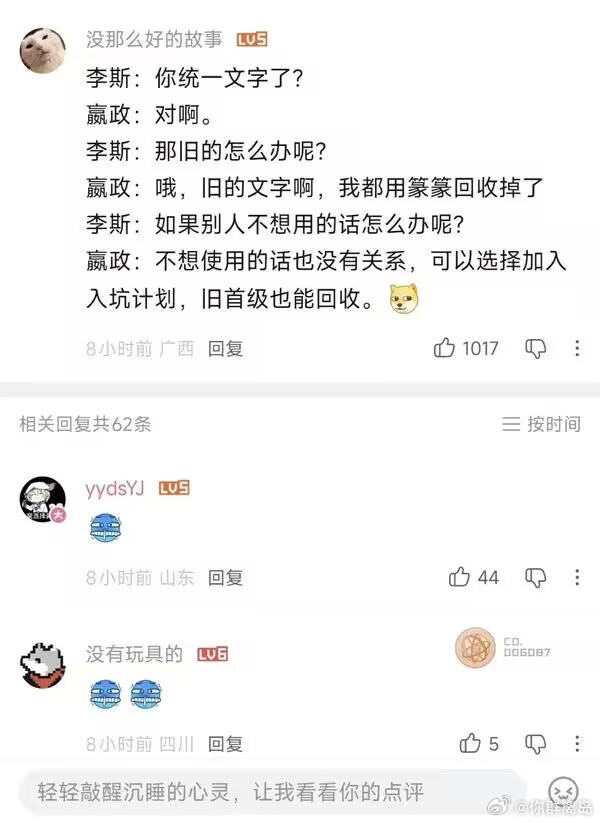This screenshot has width=600, height=823.
Task: Open 没有玩具的's profile avatar
Action: pyautogui.click(x=43, y=664)
